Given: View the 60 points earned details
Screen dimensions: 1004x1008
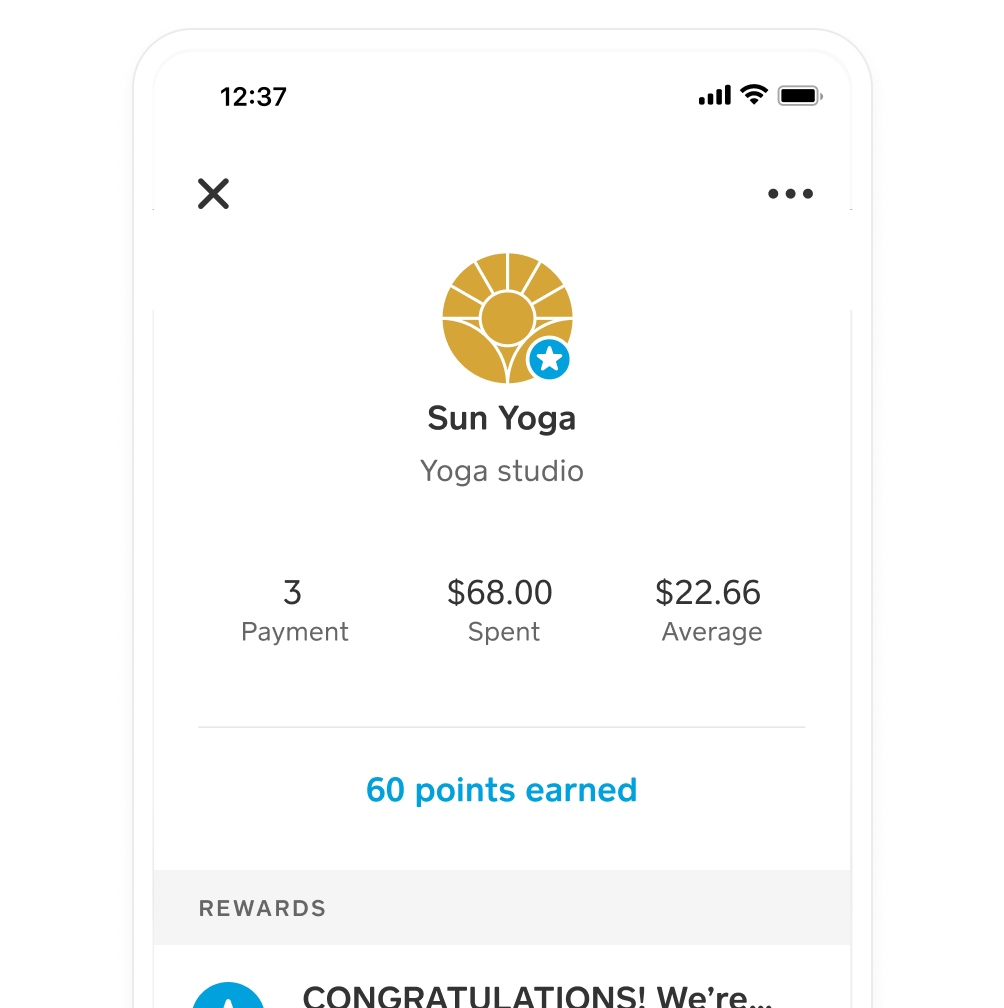Looking at the screenshot, I should click(x=501, y=790).
